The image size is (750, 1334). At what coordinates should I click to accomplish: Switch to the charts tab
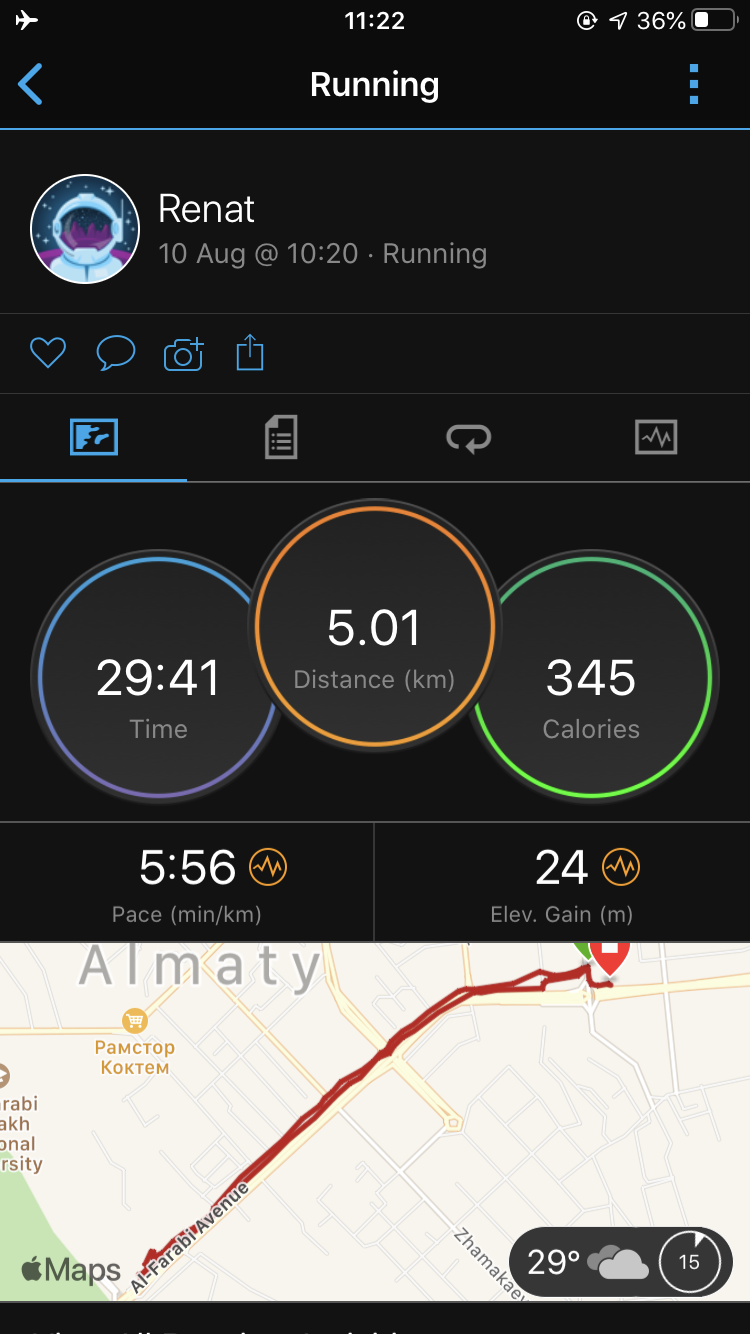pyautogui.click(x=656, y=438)
